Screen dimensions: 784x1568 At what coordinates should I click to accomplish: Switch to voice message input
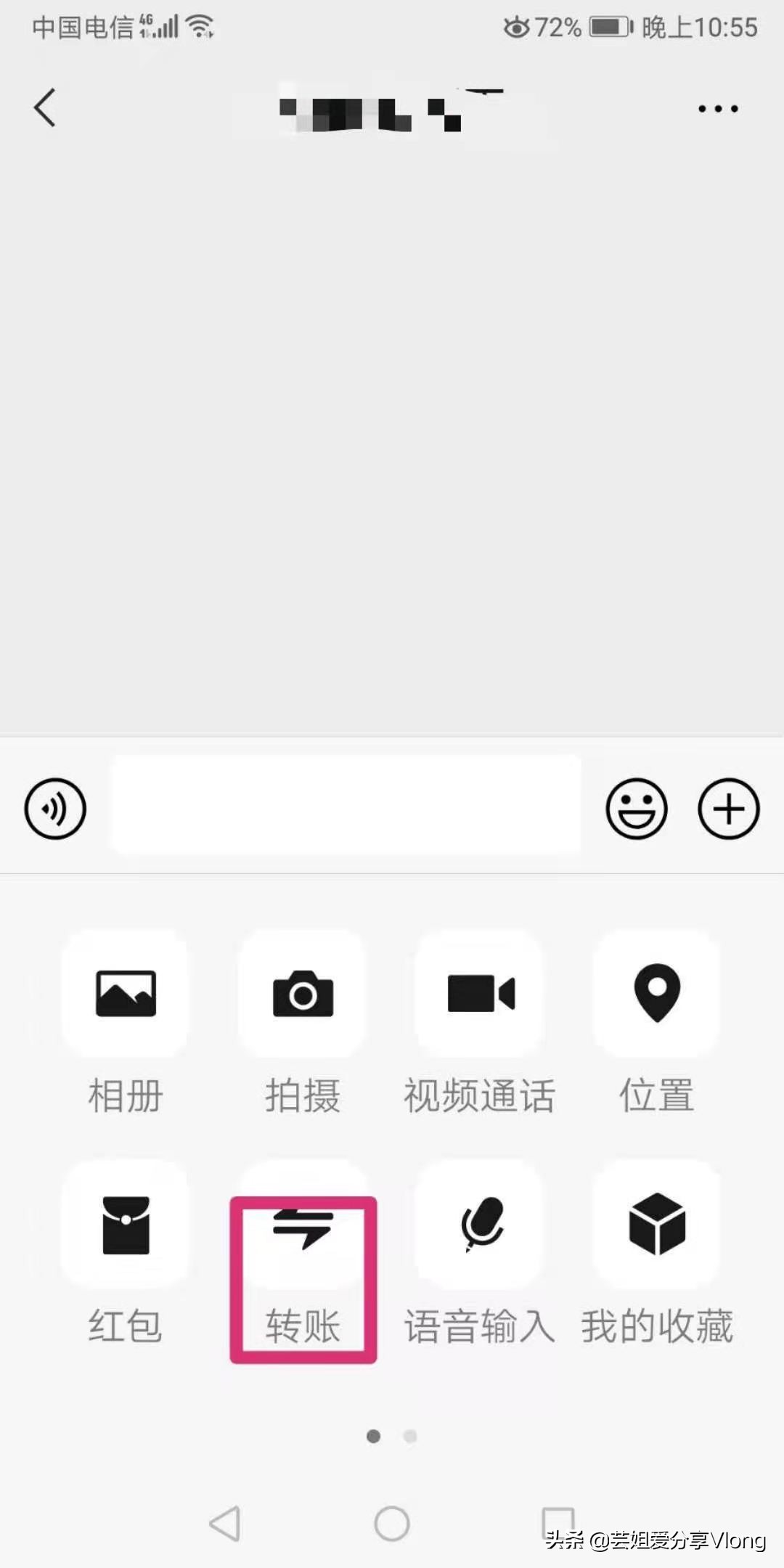(55, 809)
